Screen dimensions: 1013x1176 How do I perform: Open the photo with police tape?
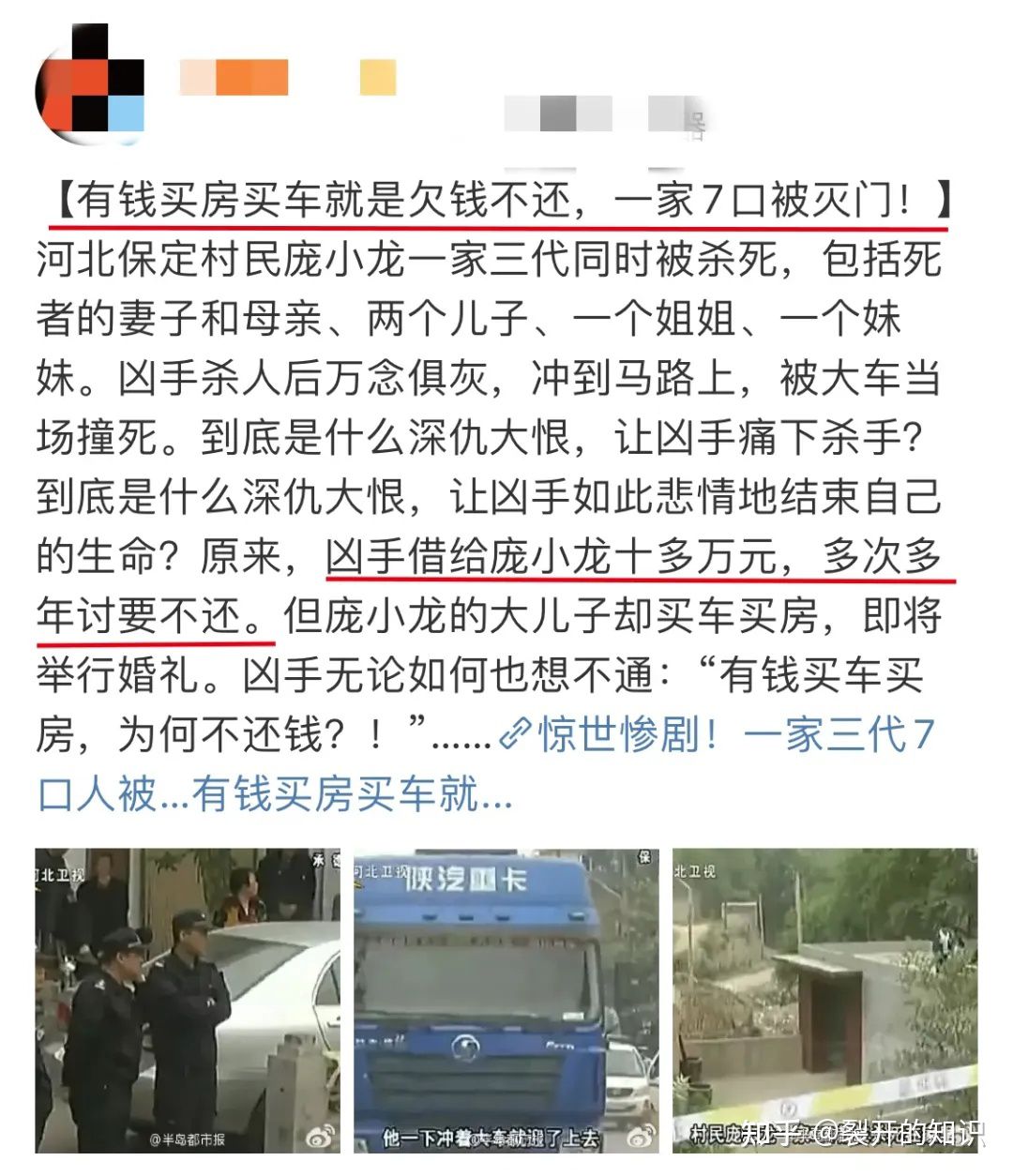point(824,1000)
